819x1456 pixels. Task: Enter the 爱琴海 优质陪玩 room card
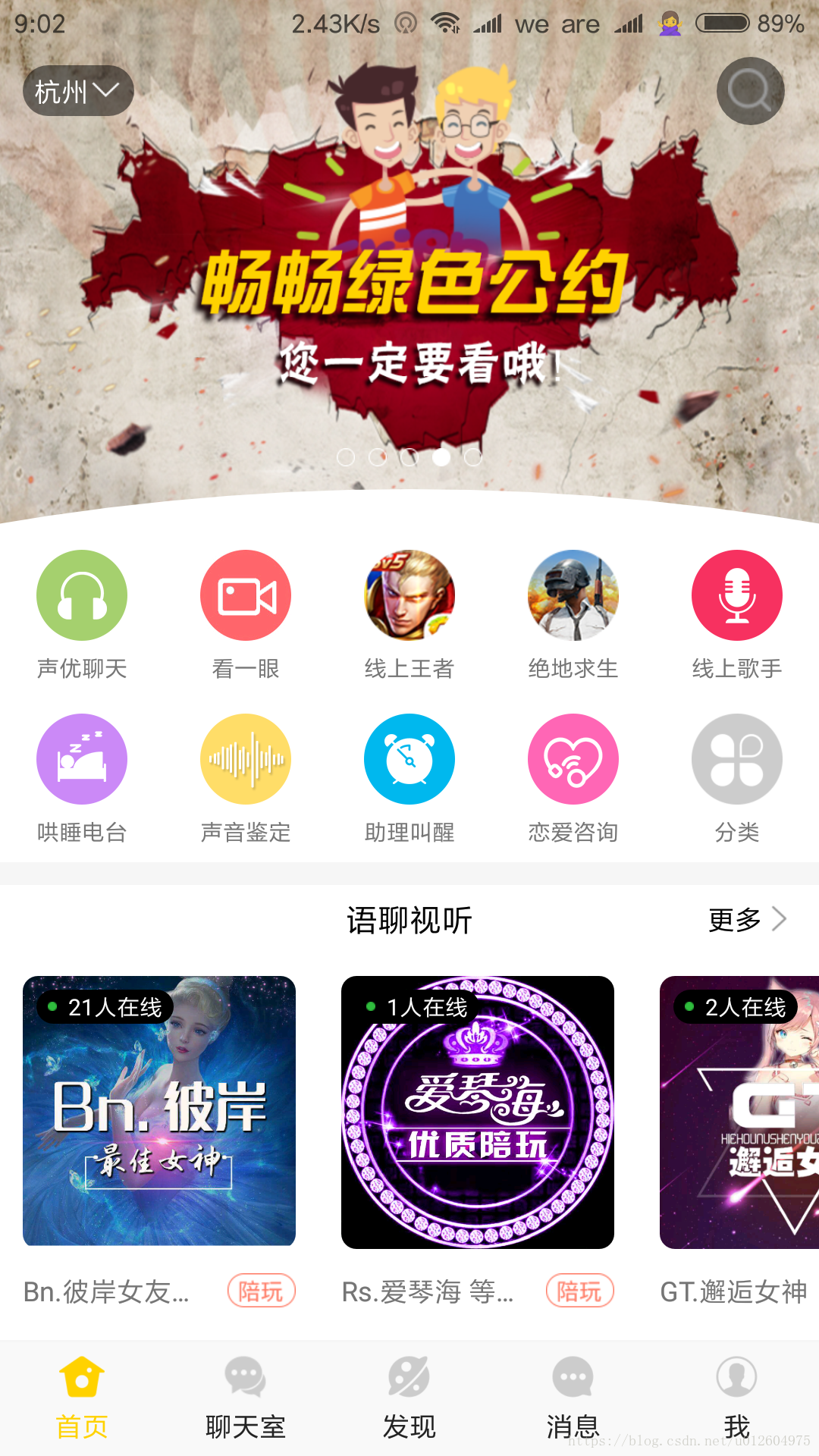tap(478, 1112)
